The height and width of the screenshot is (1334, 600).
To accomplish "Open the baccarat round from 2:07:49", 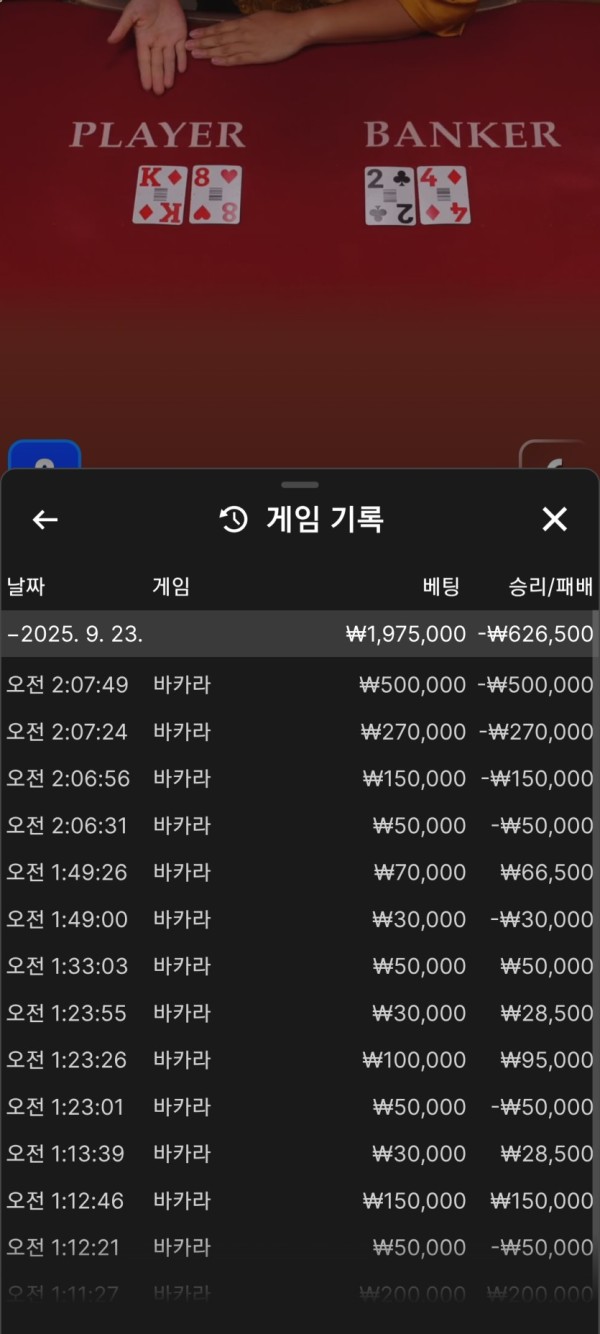I will pyautogui.click(x=300, y=685).
